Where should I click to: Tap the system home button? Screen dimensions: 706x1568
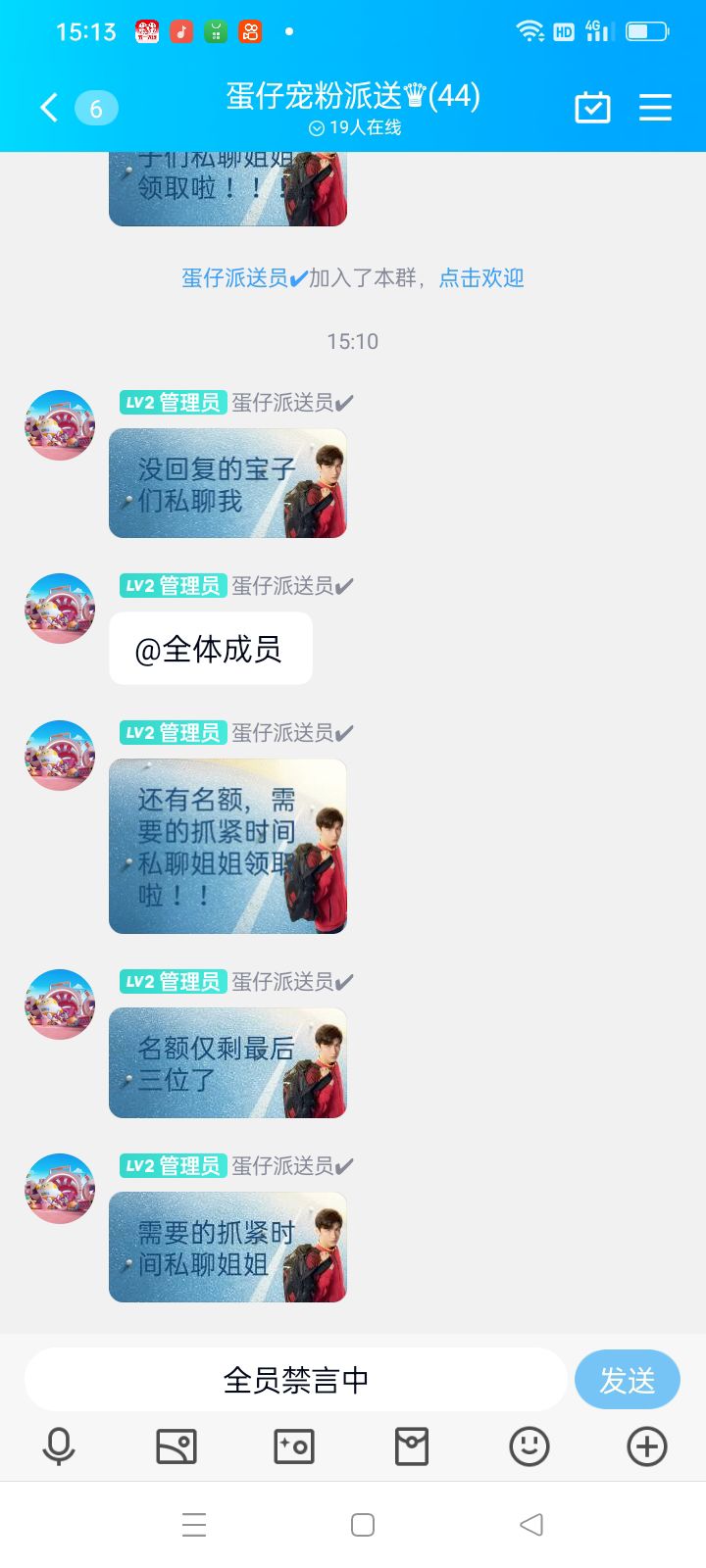[363, 1525]
